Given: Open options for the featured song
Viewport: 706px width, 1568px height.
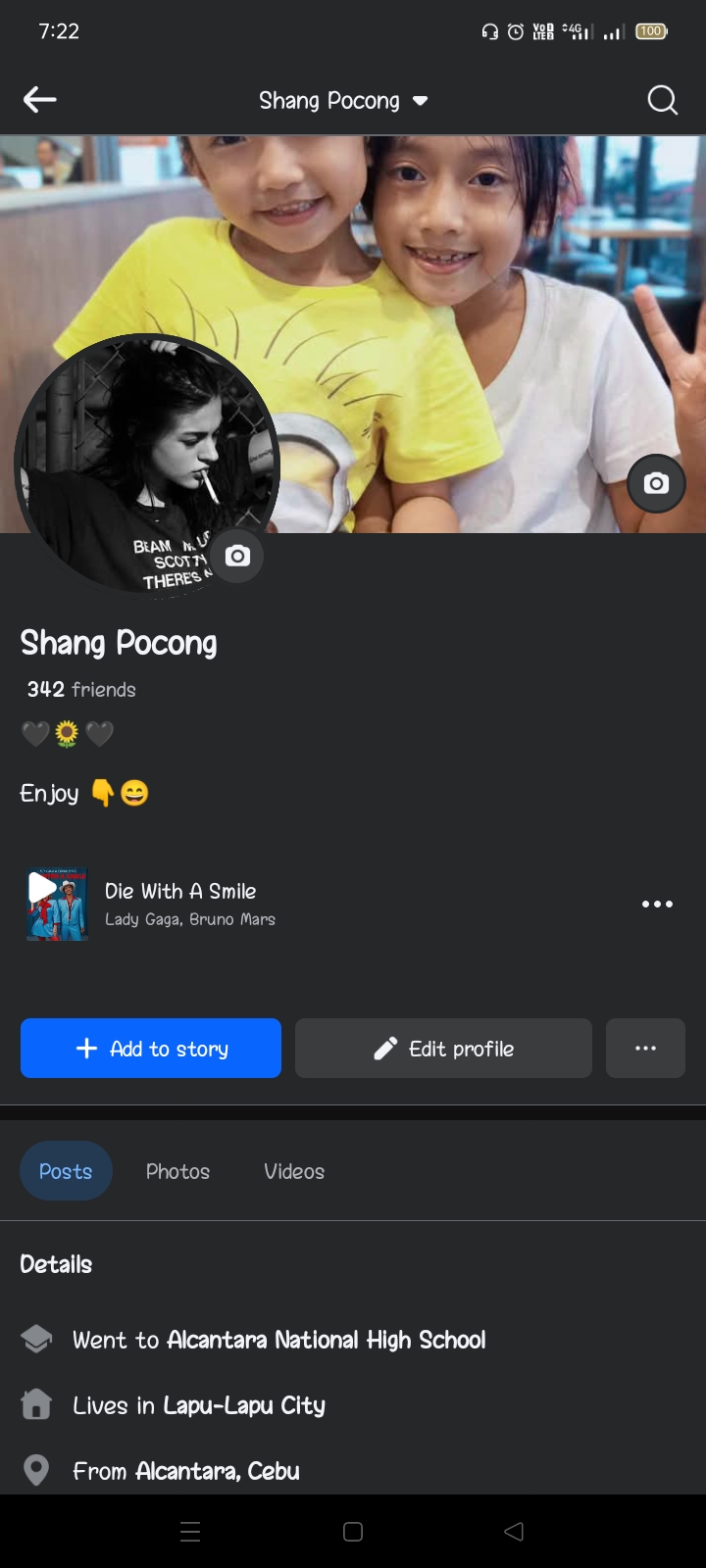Looking at the screenshot, I should point(657,904).
